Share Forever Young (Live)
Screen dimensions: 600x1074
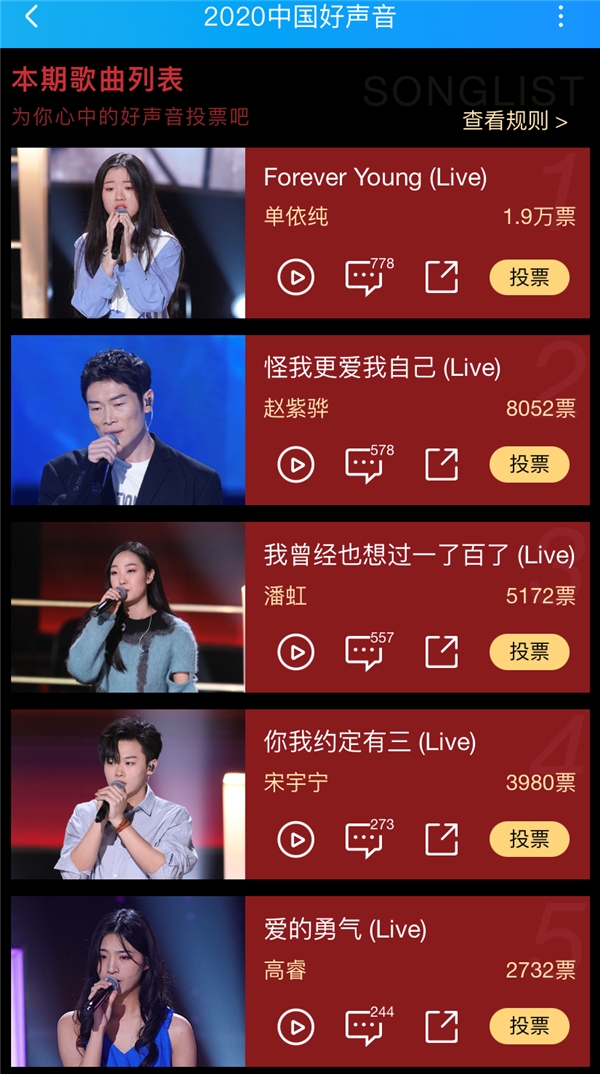[x=441, y=277]
